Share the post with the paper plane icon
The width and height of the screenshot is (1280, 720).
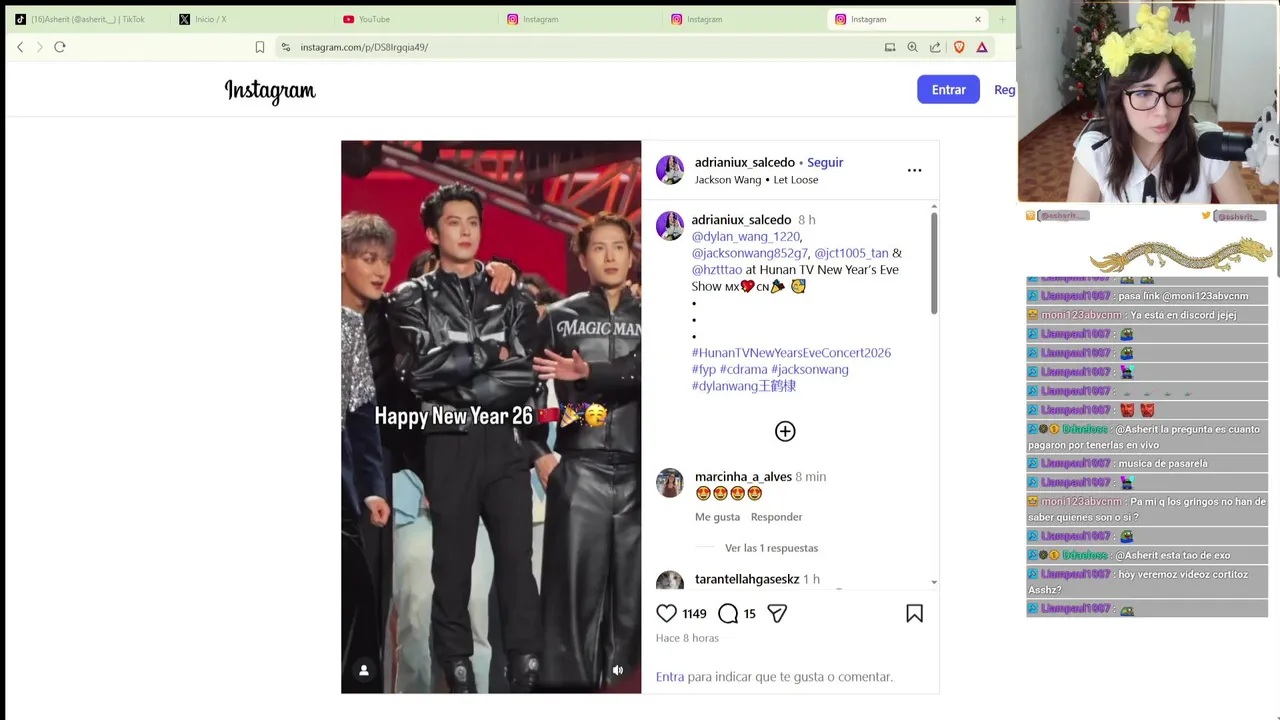point(777,613)
